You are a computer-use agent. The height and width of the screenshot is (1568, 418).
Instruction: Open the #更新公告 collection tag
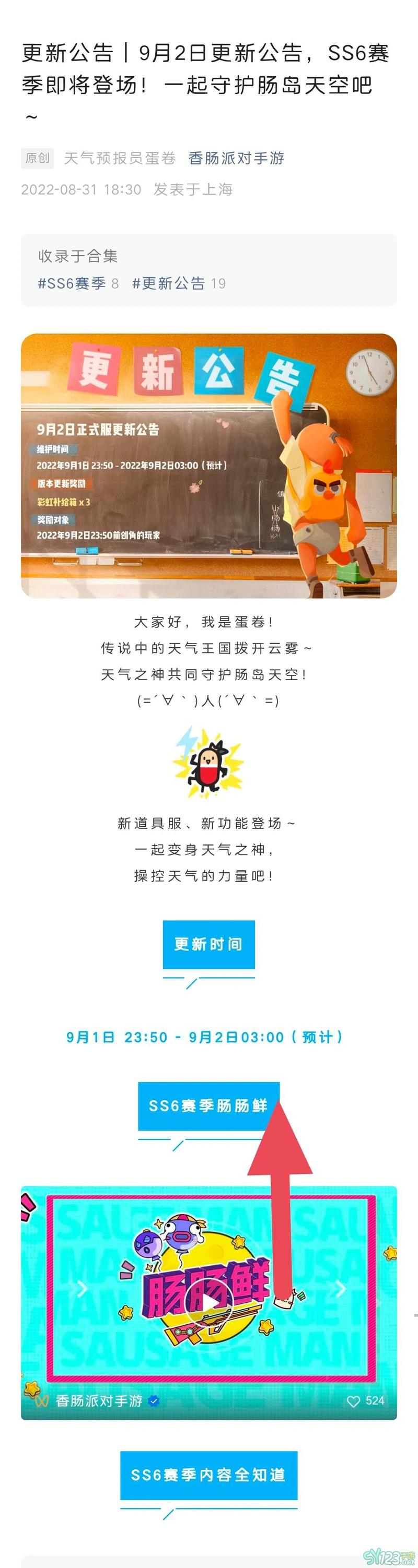click(168, 283)
